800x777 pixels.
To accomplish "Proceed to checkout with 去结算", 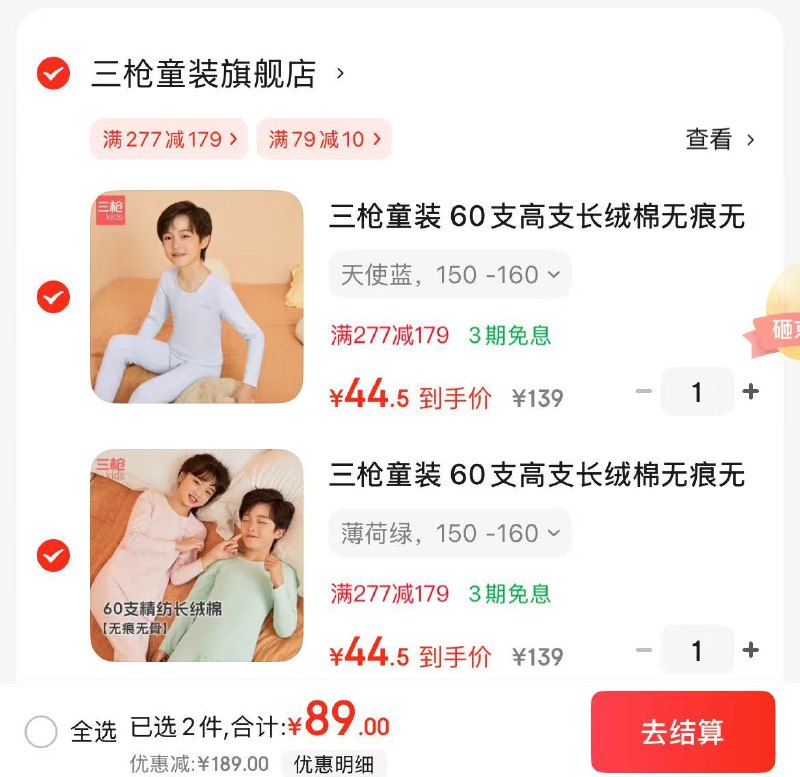I will click(x=683, y=732).
